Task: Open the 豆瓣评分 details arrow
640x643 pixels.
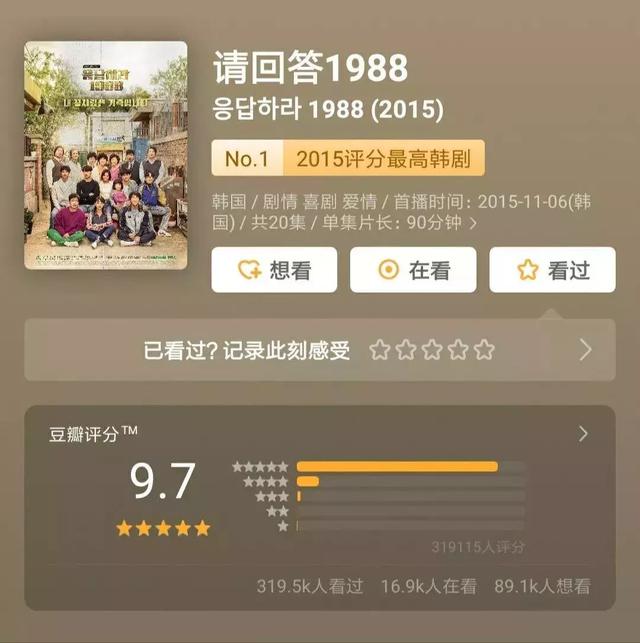Action: (x=584, y=434)
